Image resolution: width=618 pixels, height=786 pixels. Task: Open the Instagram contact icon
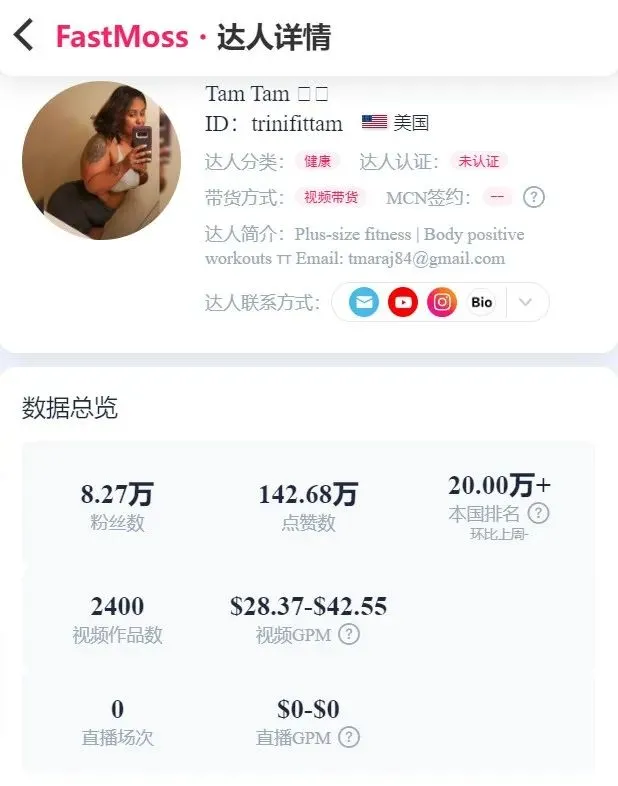point(442,302)
